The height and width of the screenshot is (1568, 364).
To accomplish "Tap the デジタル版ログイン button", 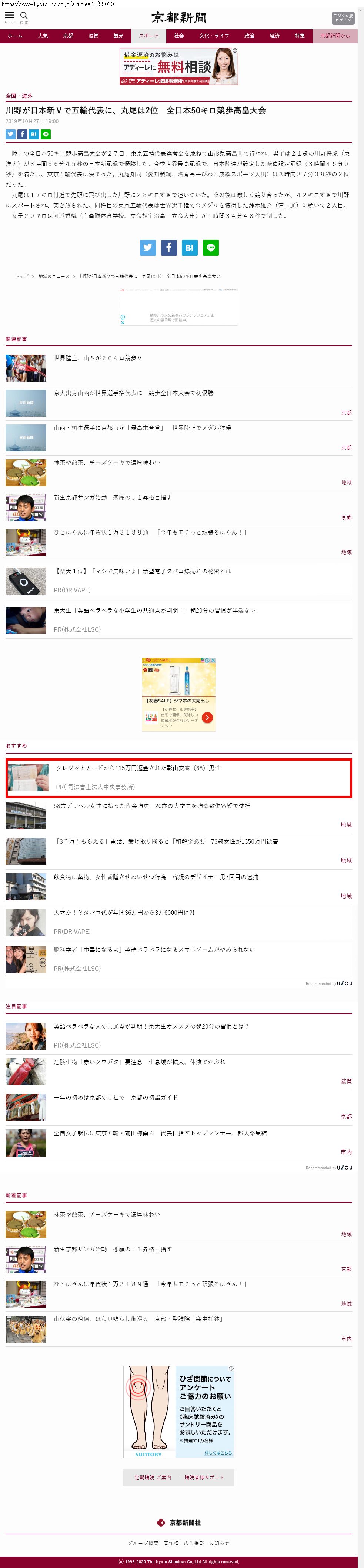I will coord(343,18).
